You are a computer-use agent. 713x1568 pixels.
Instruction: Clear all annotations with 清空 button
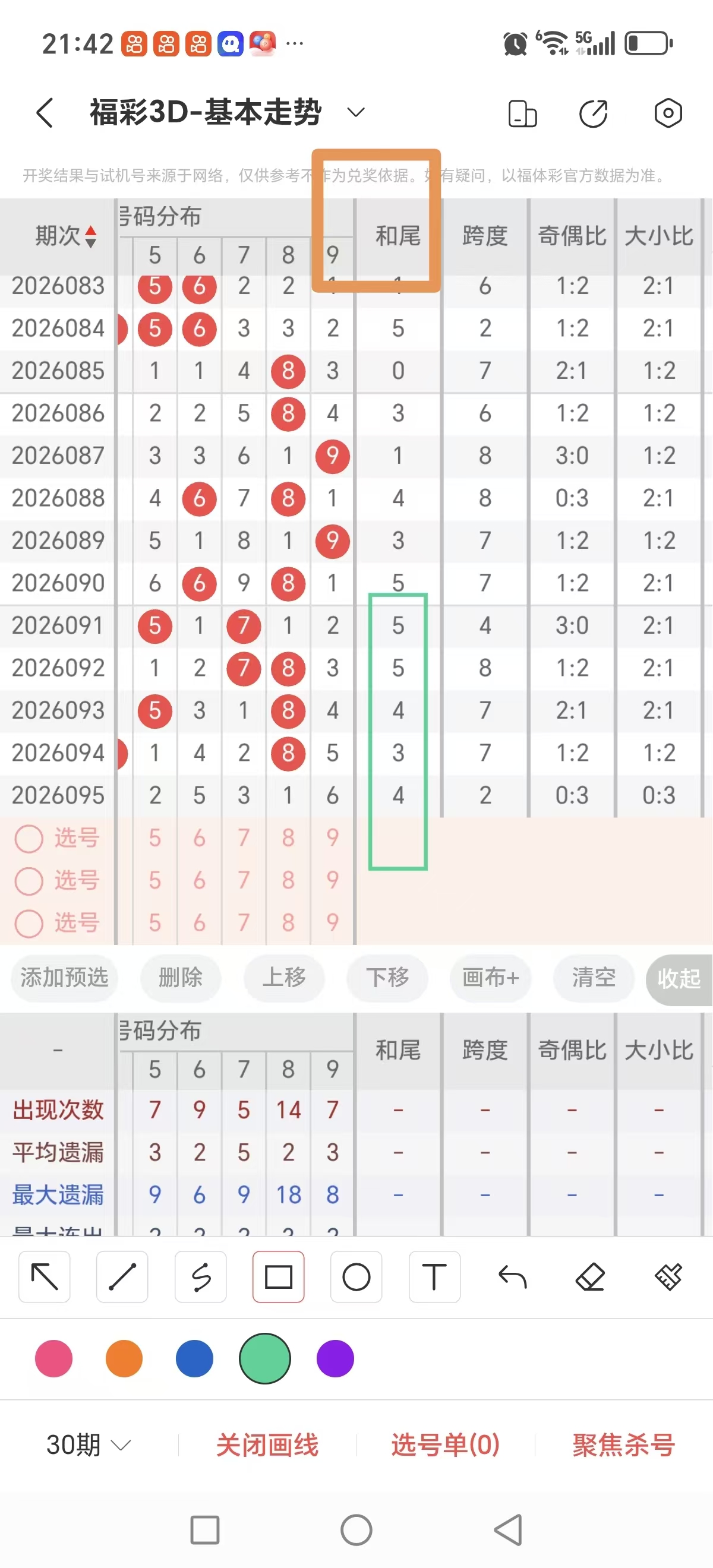point(593,979)
